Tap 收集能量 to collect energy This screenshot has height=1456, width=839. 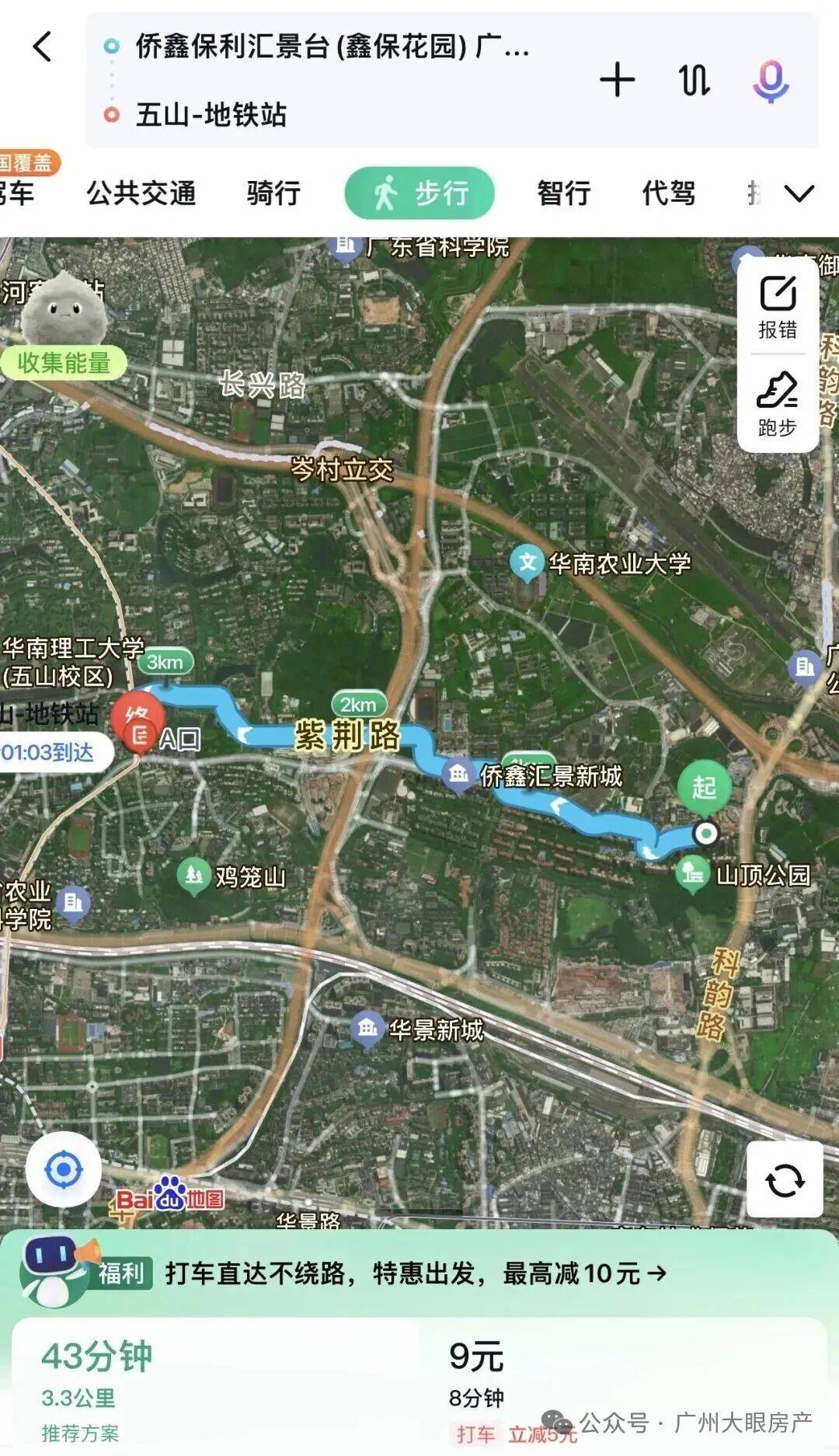[x=64, y=362]
